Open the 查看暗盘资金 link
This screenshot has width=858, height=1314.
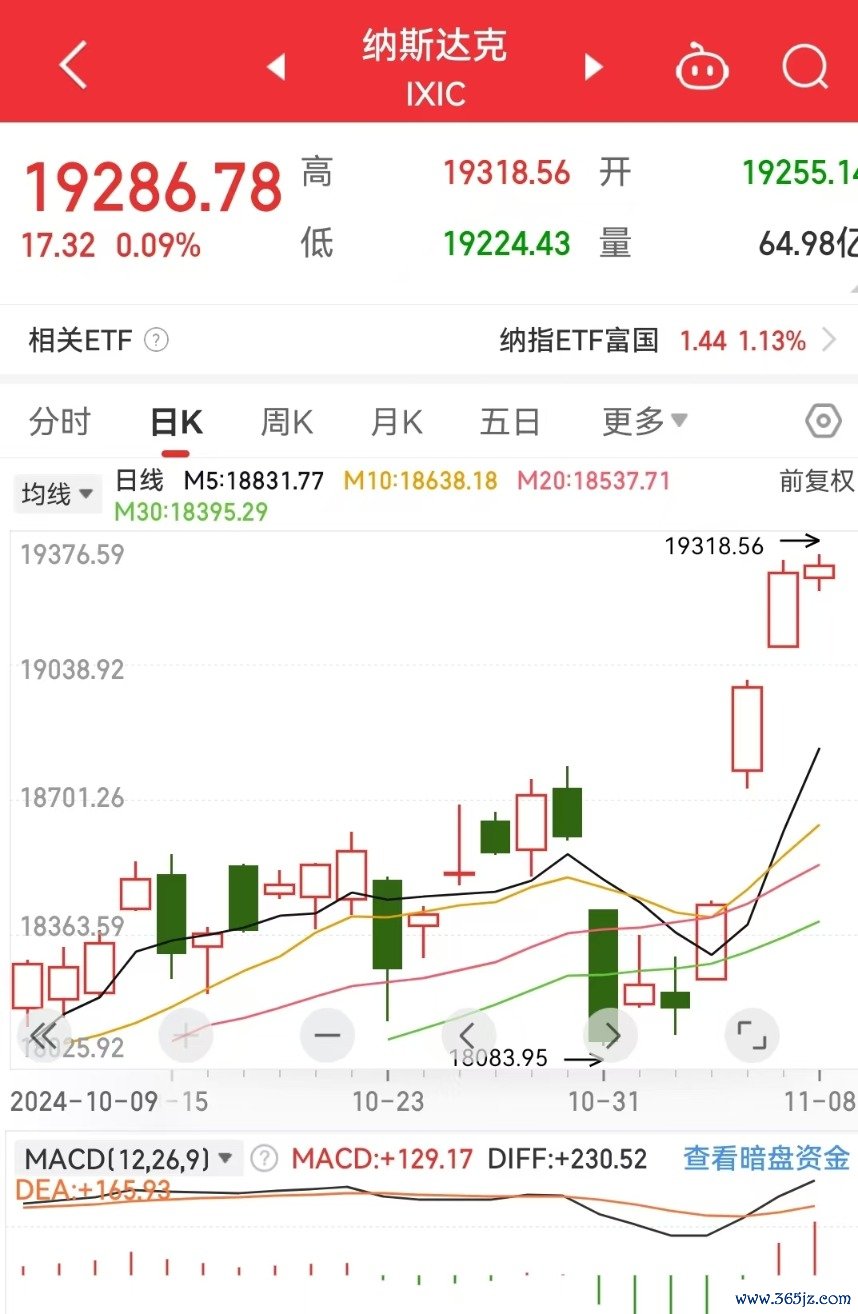pyautogui.click(x=766, y=1159)
